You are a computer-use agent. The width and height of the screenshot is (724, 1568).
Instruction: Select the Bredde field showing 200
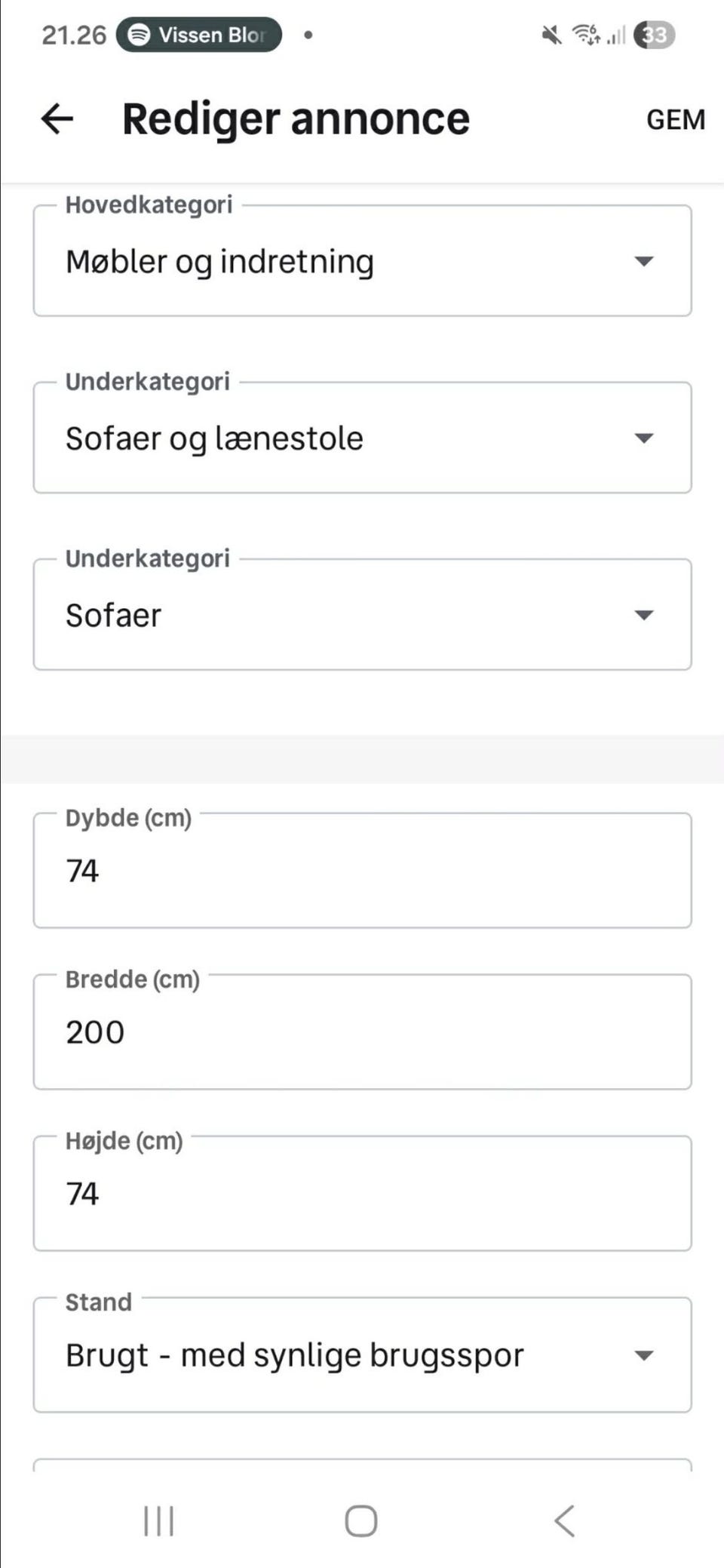(362, 1031)
